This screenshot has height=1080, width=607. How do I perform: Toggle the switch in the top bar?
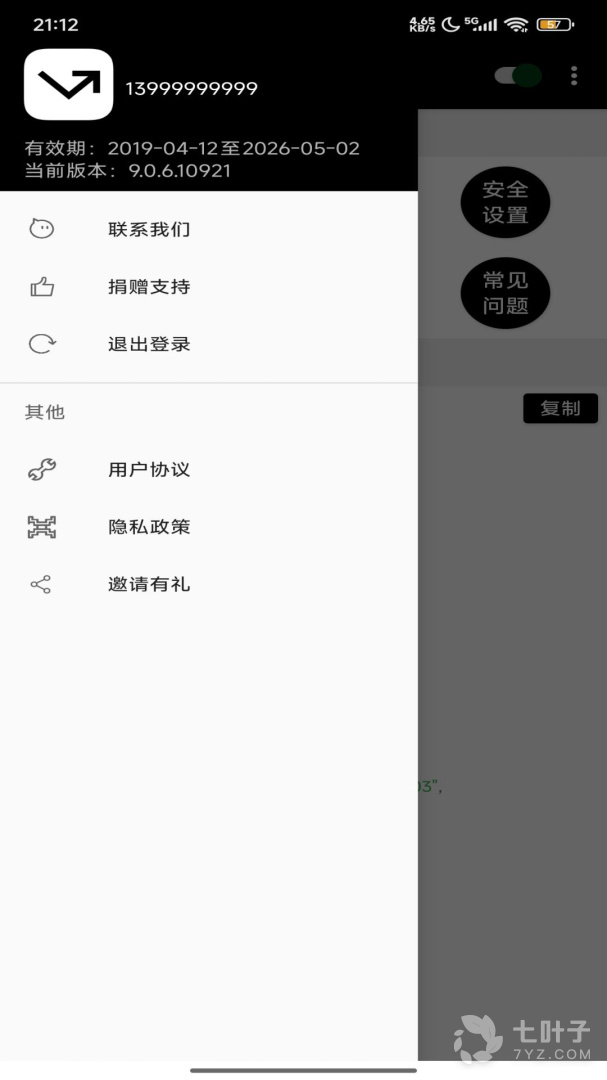coord(518,76)
